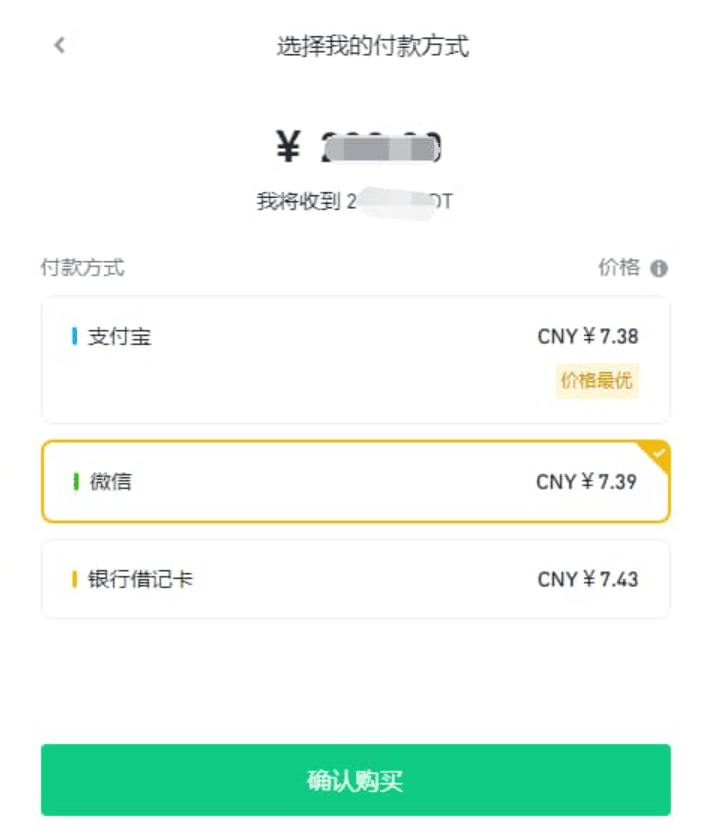Go back using the top-left arrow
The height and width of the screenshot is (836, 715).
(59, 45)
